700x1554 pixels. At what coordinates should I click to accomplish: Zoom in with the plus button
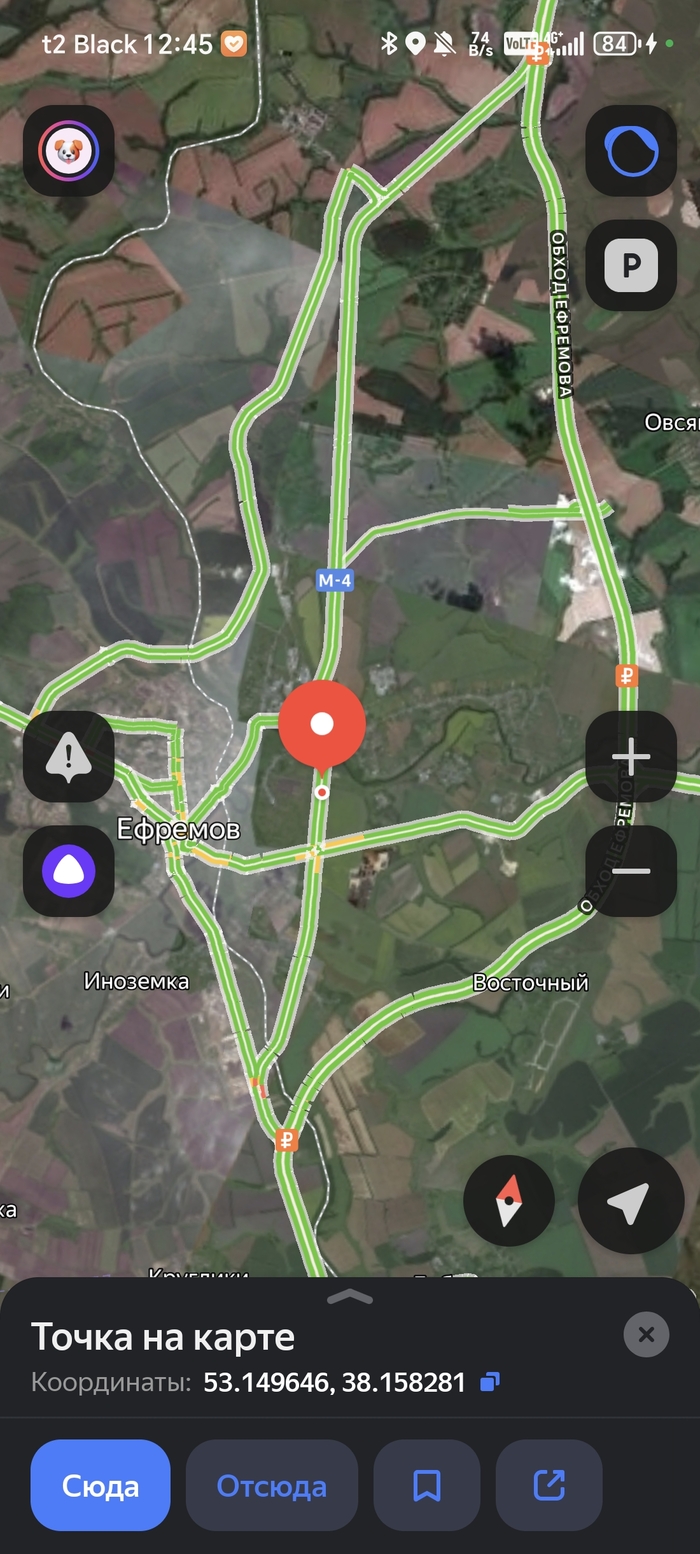coord(630,757)
